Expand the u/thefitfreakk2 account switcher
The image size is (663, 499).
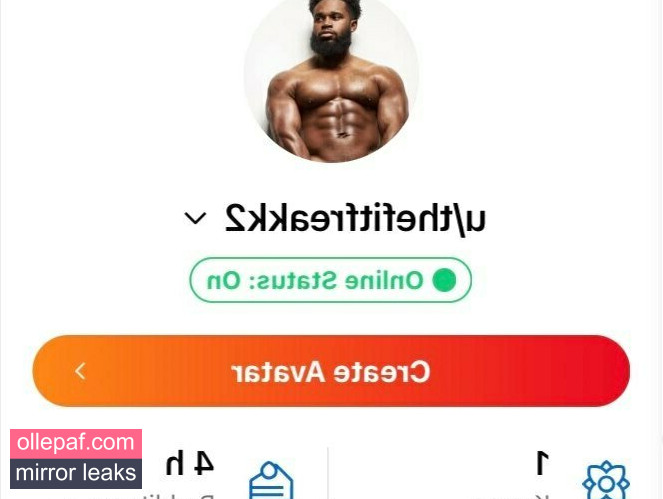point(196,218)
